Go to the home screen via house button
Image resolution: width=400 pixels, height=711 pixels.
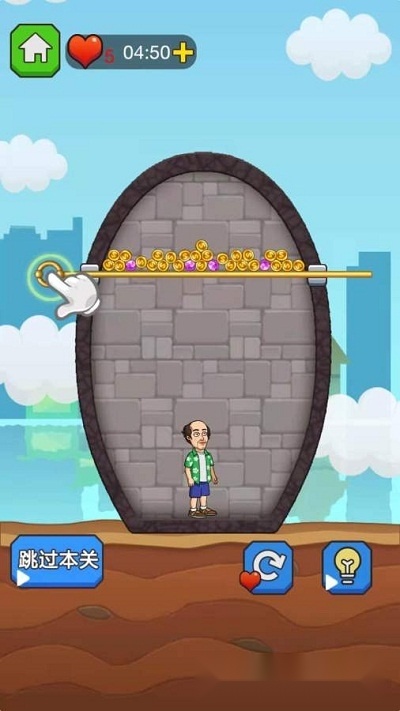click(x=35, y=50)
